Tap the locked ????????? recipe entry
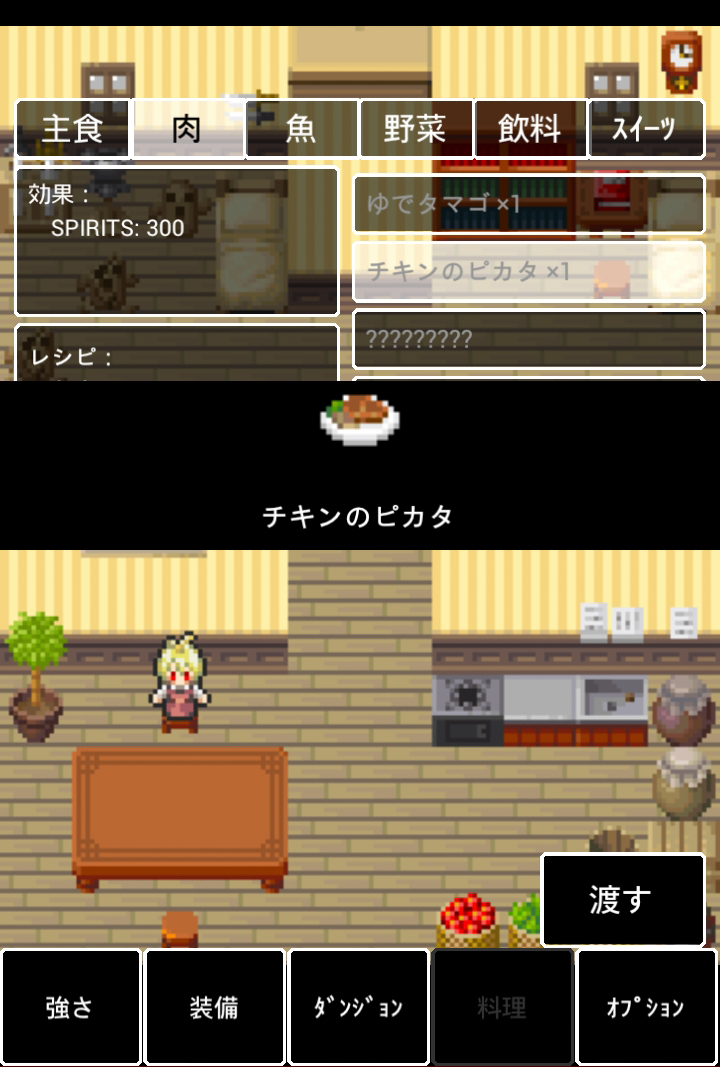The width and height of the screenshot is (720, 1067). pyautogui.click(x=529, y=339)
